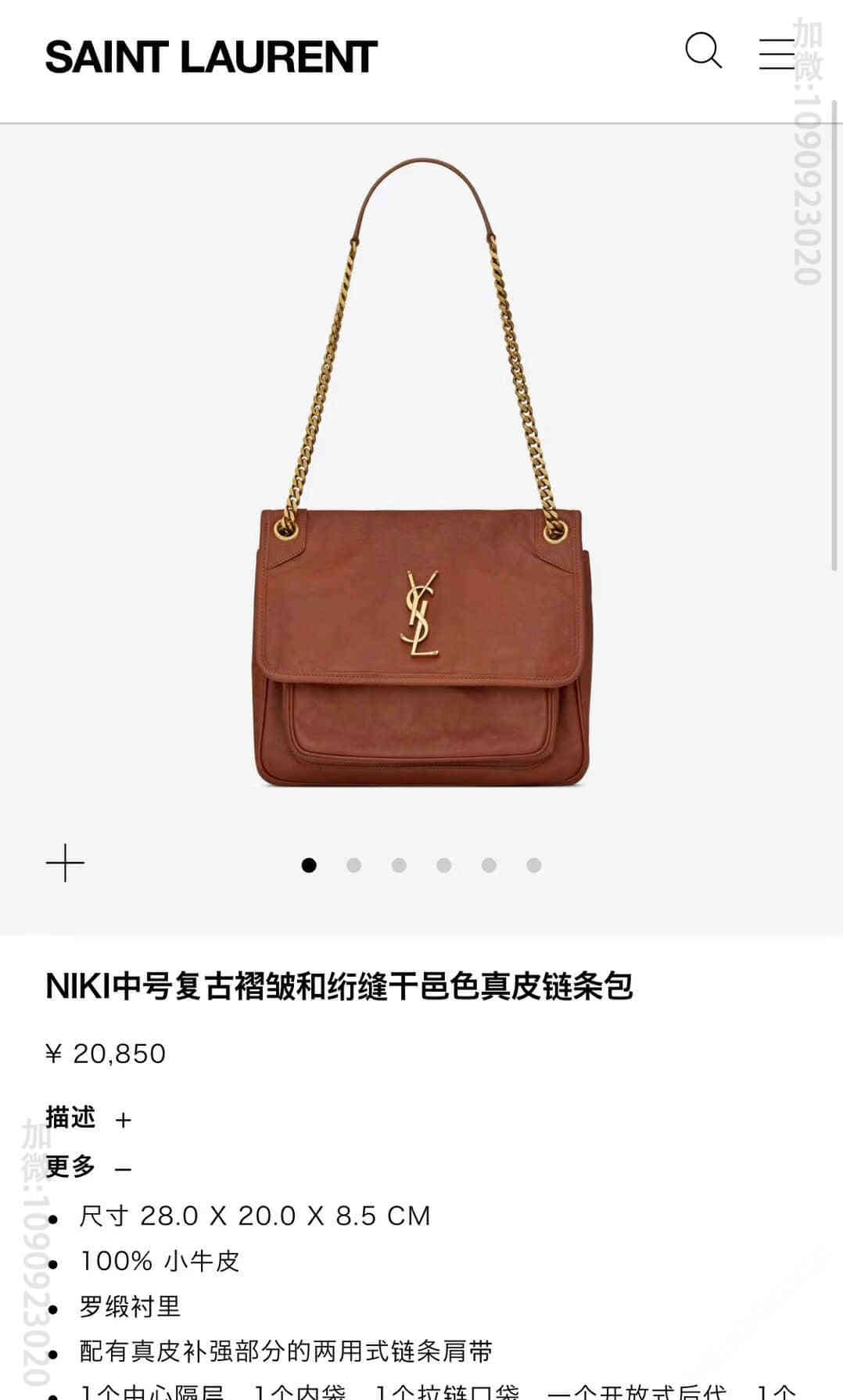Open the search icon
This screenshot has height=1400, width=843.
pos(703,52)
